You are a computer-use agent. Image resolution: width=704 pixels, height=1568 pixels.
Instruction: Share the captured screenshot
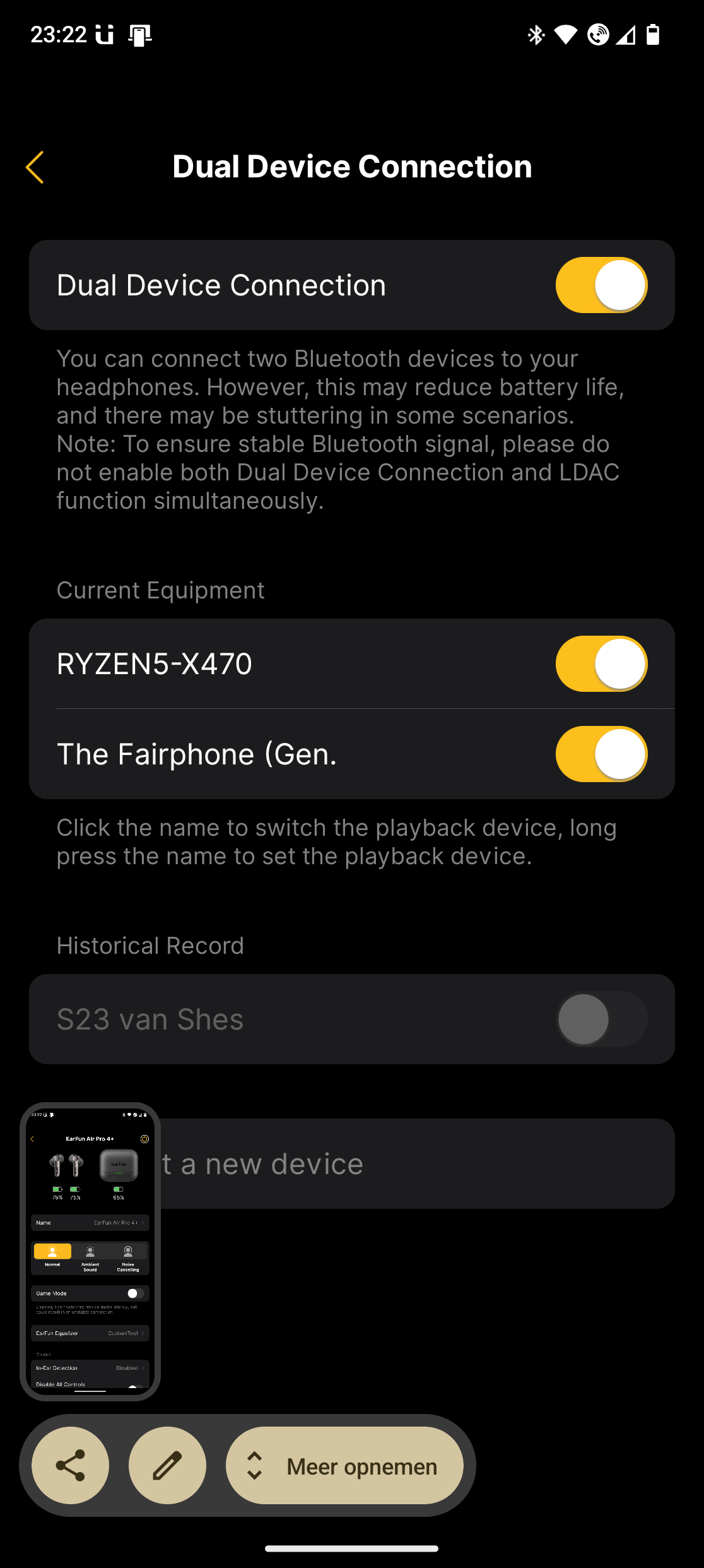coord(71,1466)
